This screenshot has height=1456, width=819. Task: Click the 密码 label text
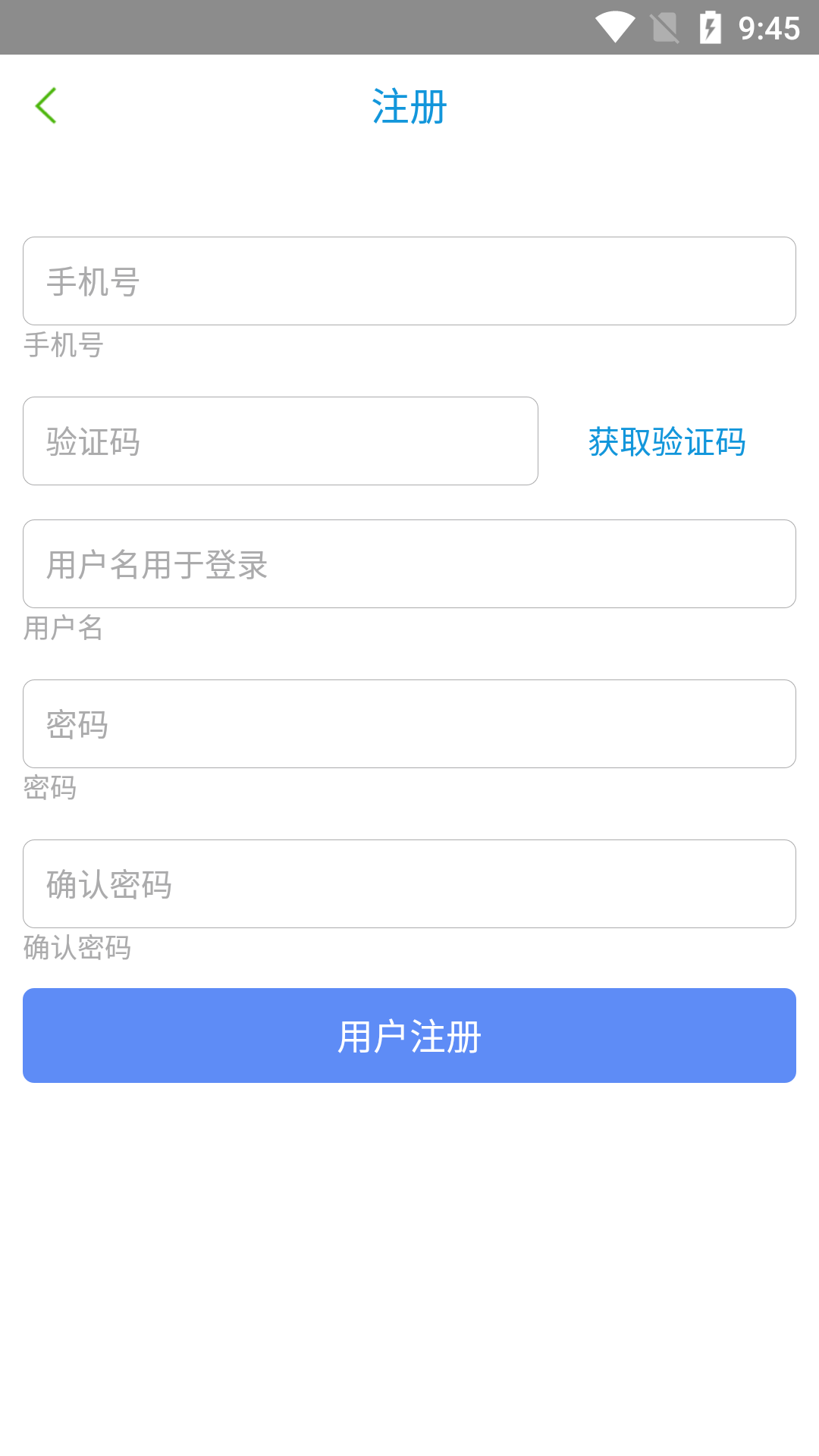pos(49,789)
